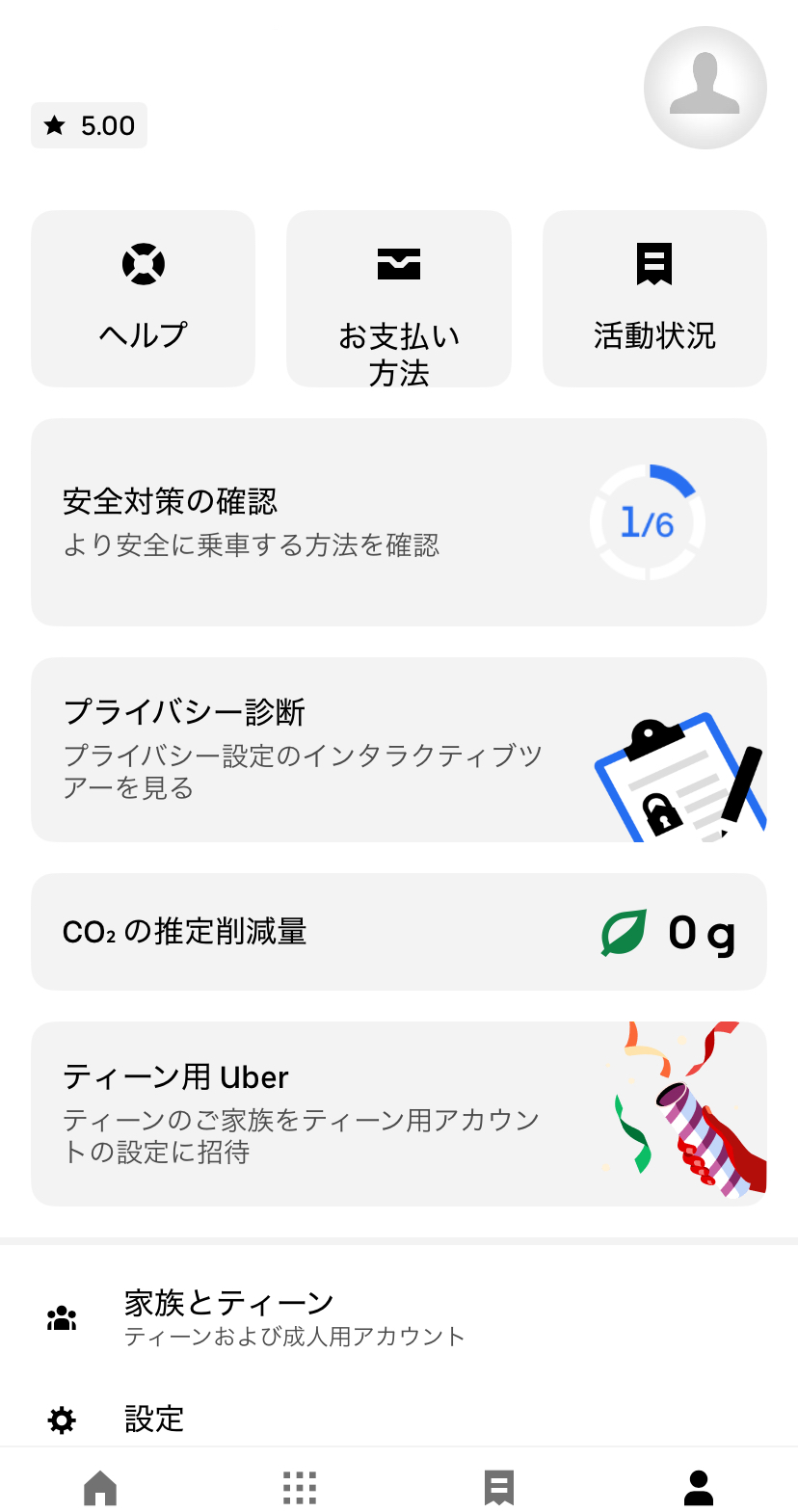Switch to the Activity receipt tab
Viewport: 798px width, 1512px height.
(499, 1488)
